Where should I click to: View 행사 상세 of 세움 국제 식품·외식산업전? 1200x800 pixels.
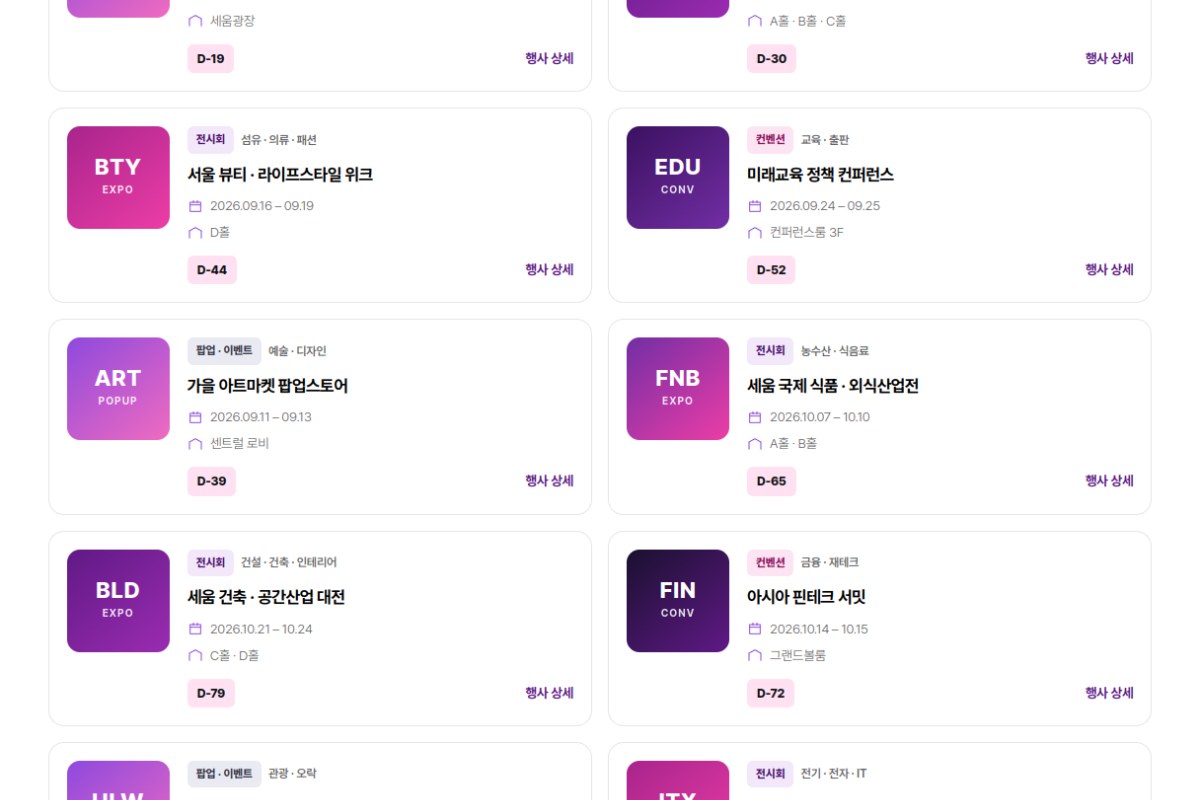[1109, 480]
